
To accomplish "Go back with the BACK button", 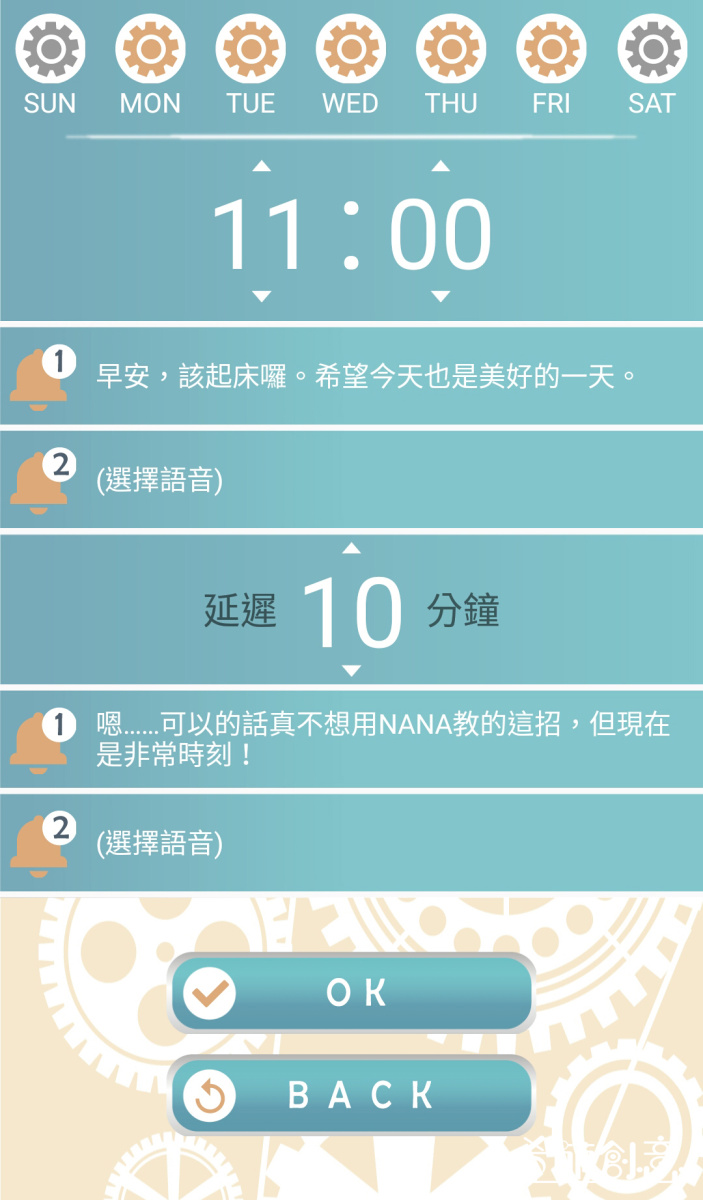I will coord(351,1095).
